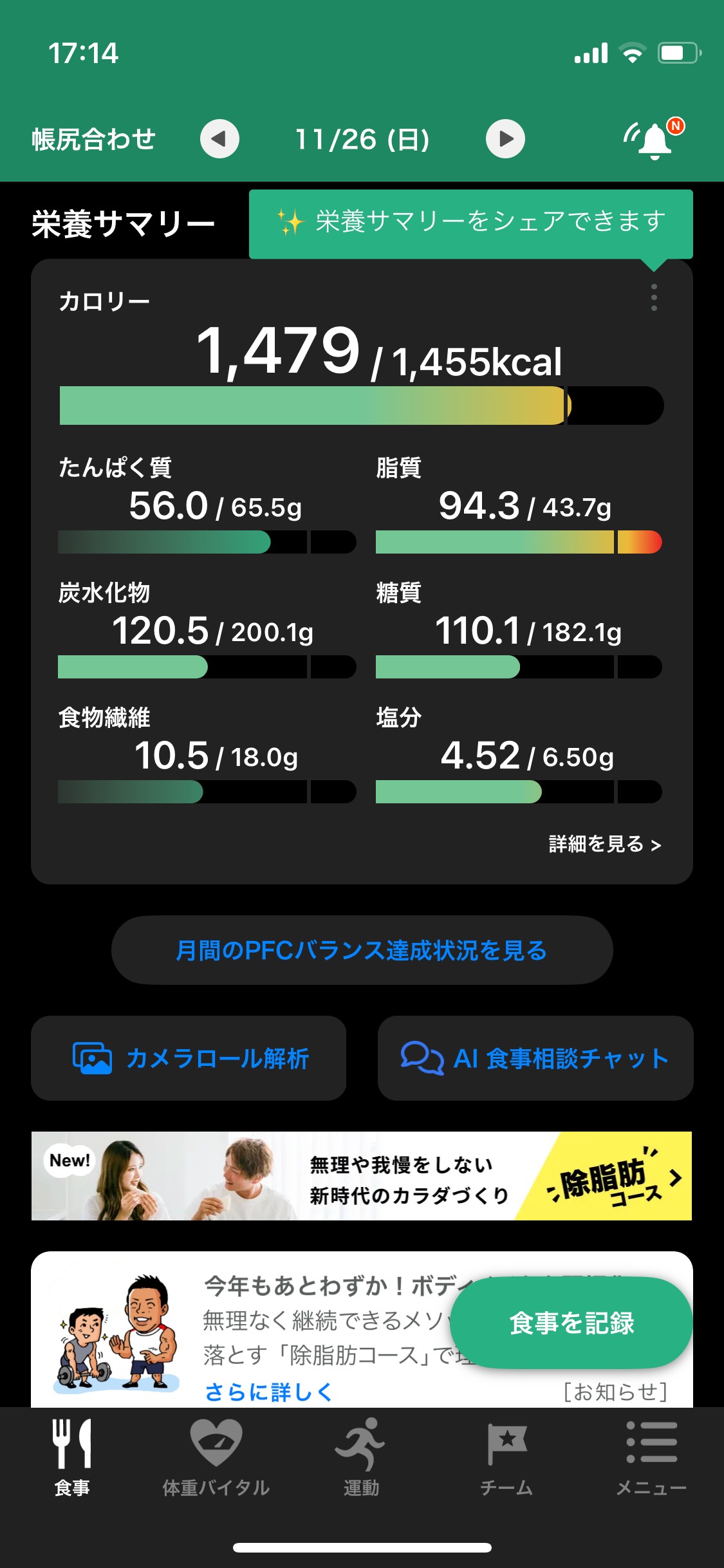View 月間のPFCバランス達成状況
The width and height of the screenshot is (724, 1568).
pyautogui.click(x=362, y=950)
